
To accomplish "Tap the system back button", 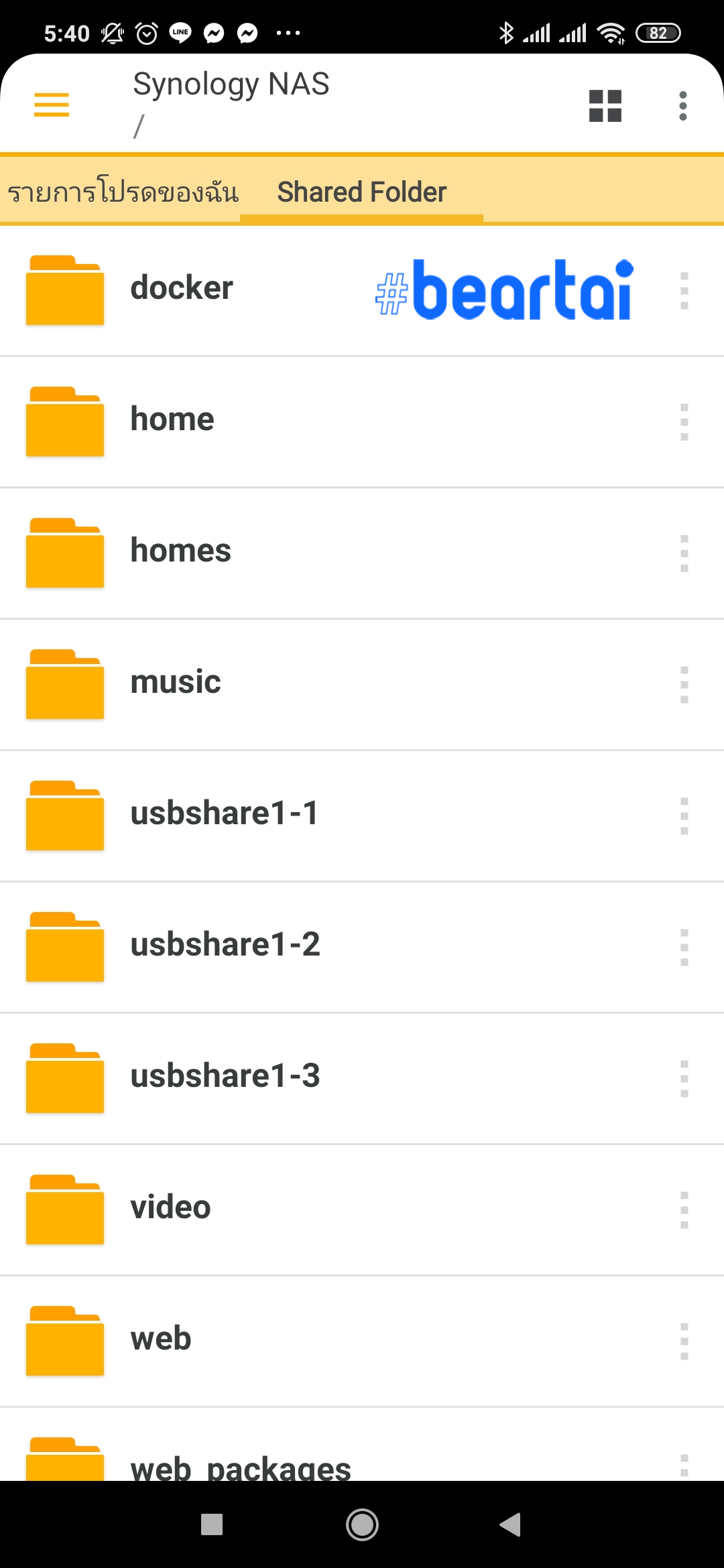I will point(511,1524).
